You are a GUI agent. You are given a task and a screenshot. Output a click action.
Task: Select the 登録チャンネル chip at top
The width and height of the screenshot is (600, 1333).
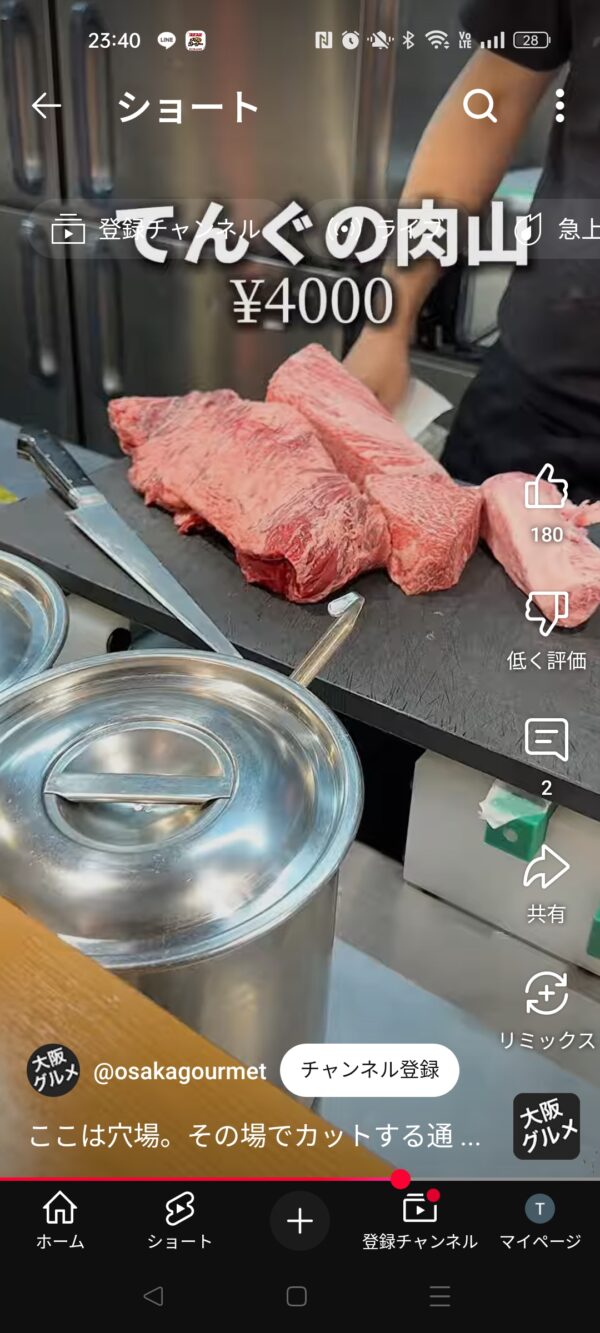155,230
